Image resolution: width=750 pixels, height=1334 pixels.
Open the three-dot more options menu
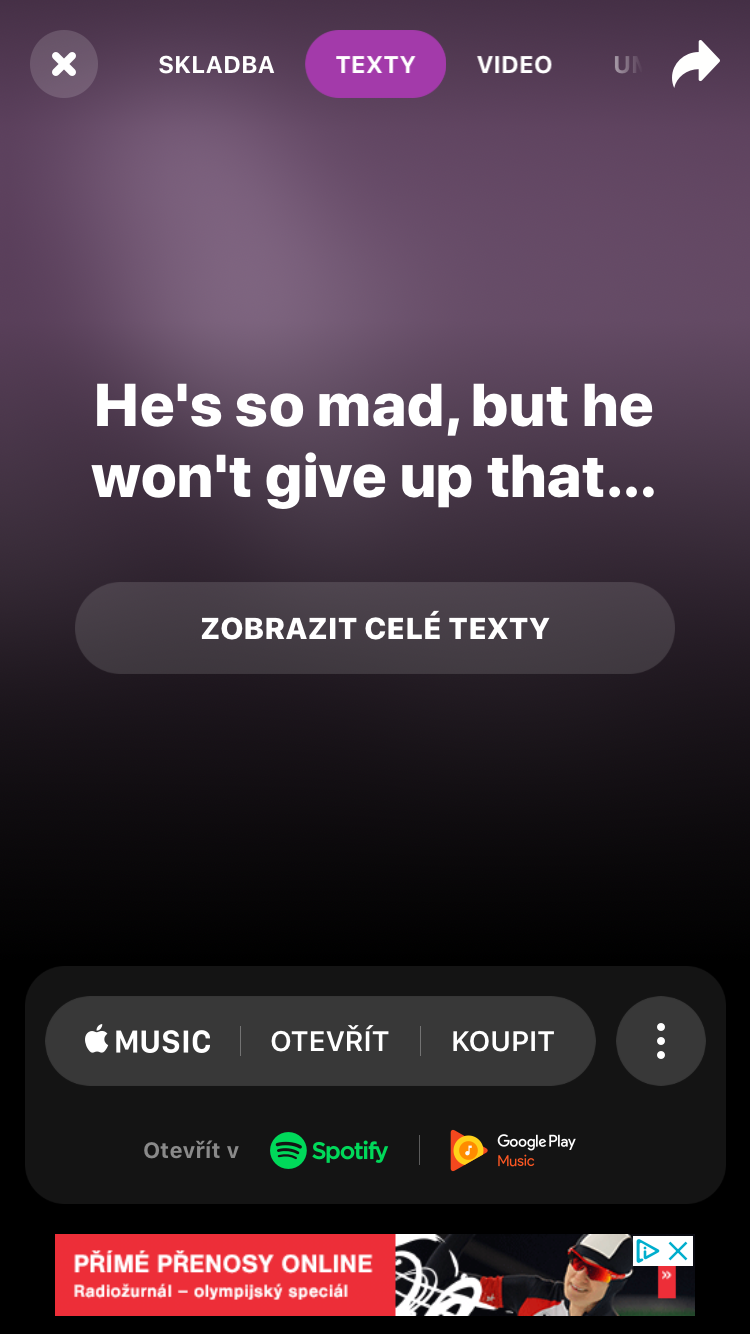(660, 1041)
